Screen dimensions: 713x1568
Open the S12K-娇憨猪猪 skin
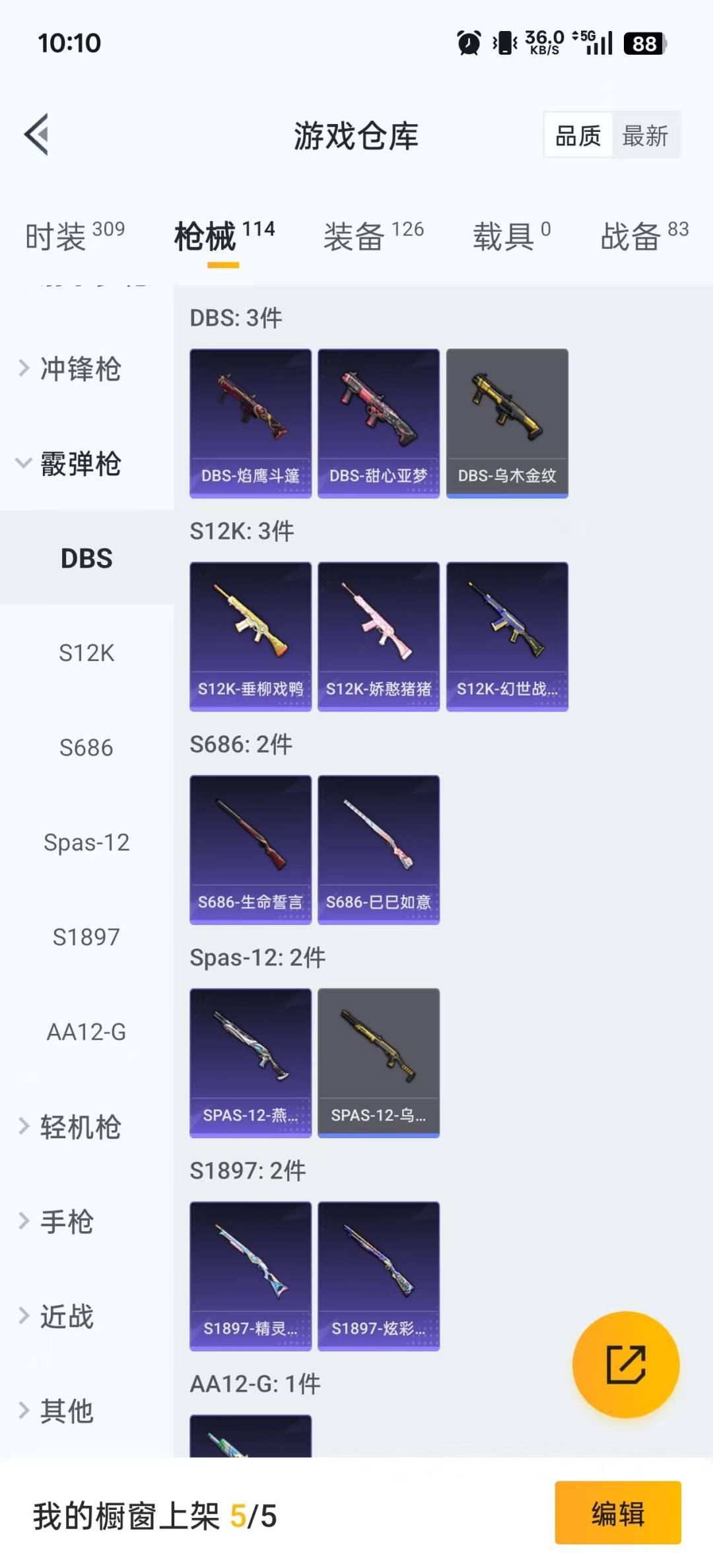[378, 636]
